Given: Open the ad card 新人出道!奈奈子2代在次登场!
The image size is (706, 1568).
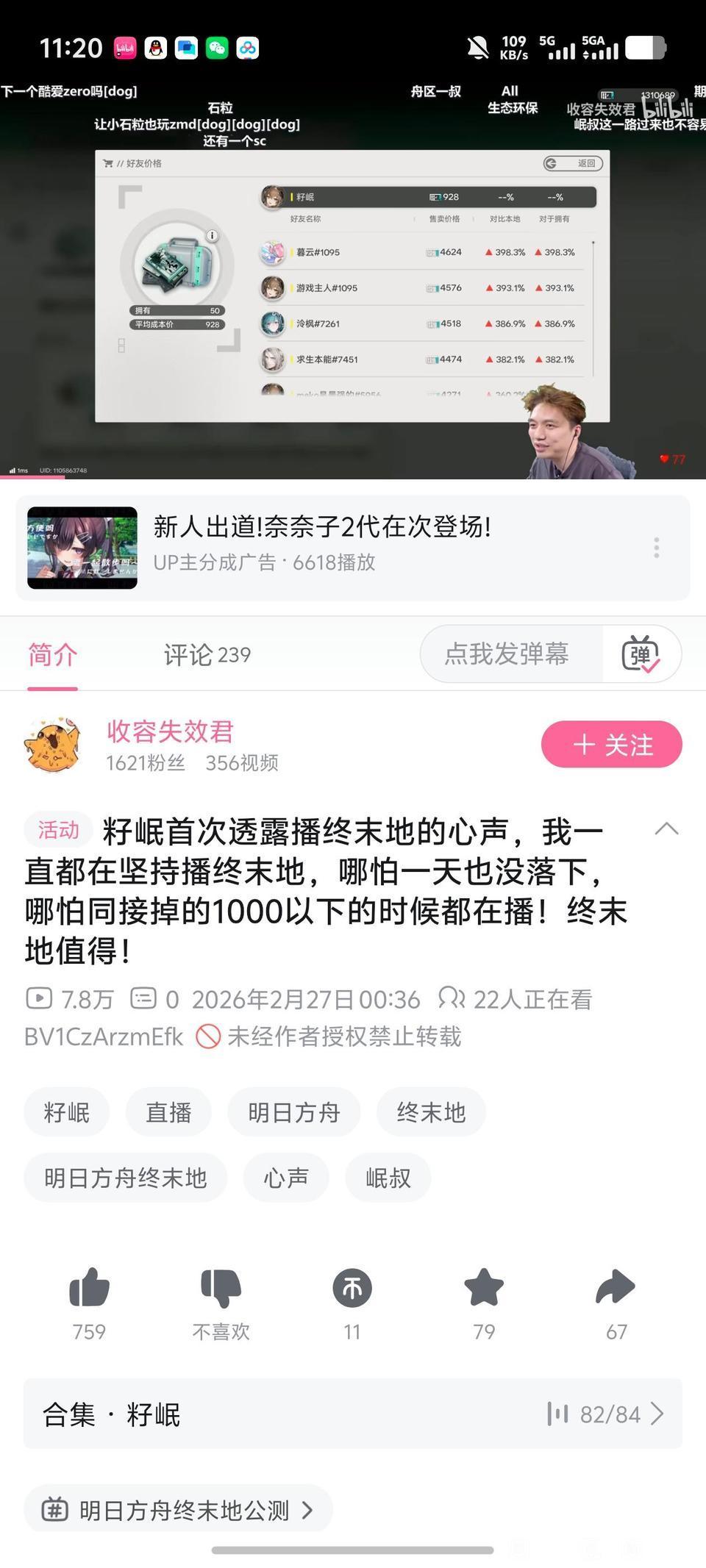Looking at the screenshot, I should [321, 544].
